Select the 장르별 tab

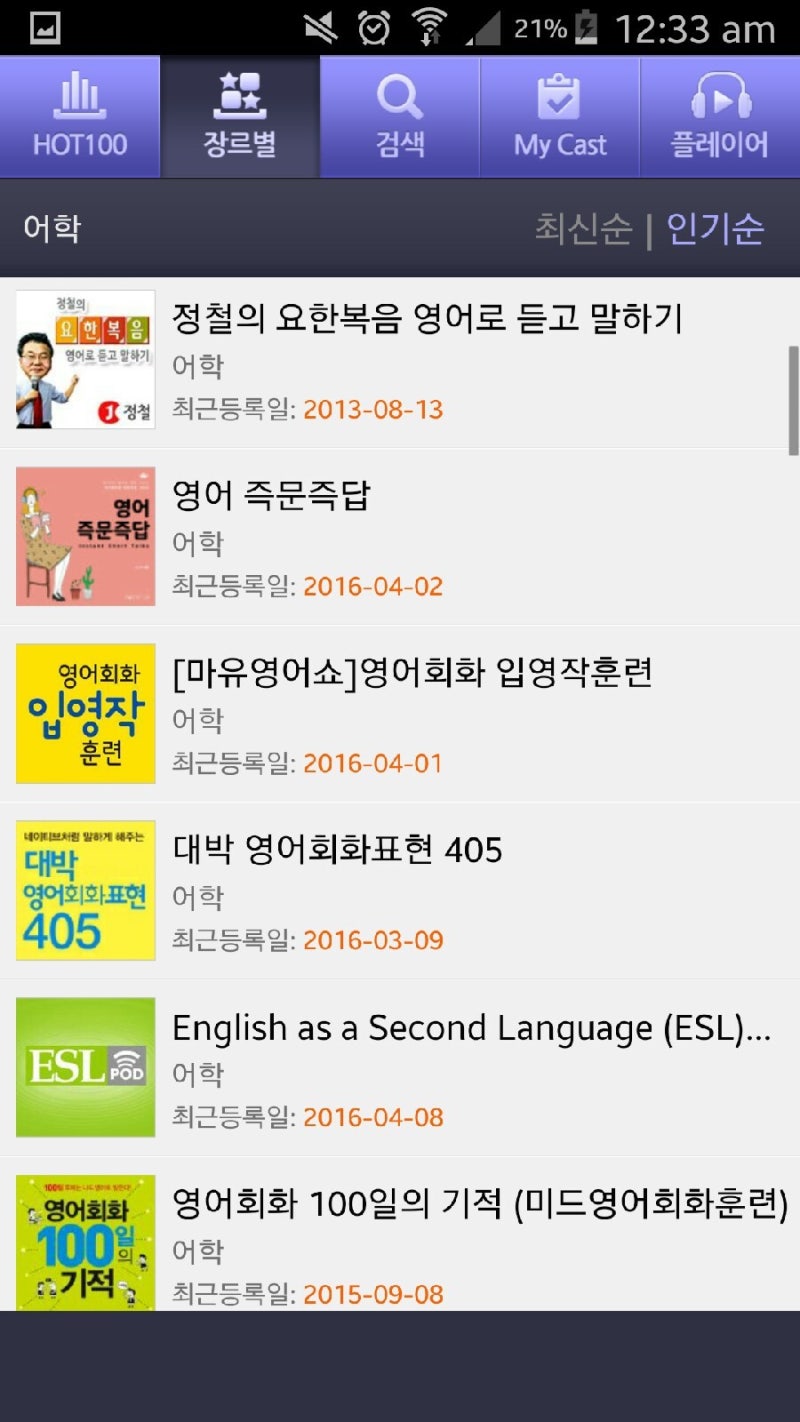pos(240,117)
